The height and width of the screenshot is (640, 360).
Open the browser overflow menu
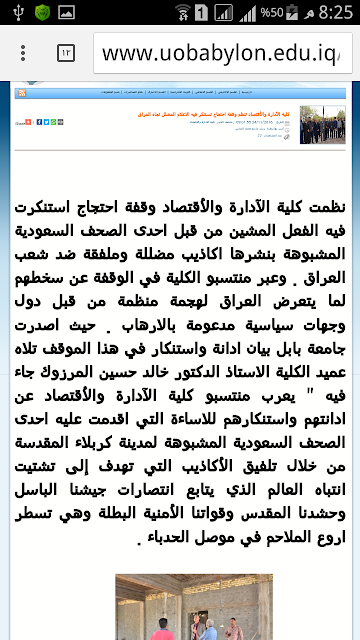coord(23,53)
